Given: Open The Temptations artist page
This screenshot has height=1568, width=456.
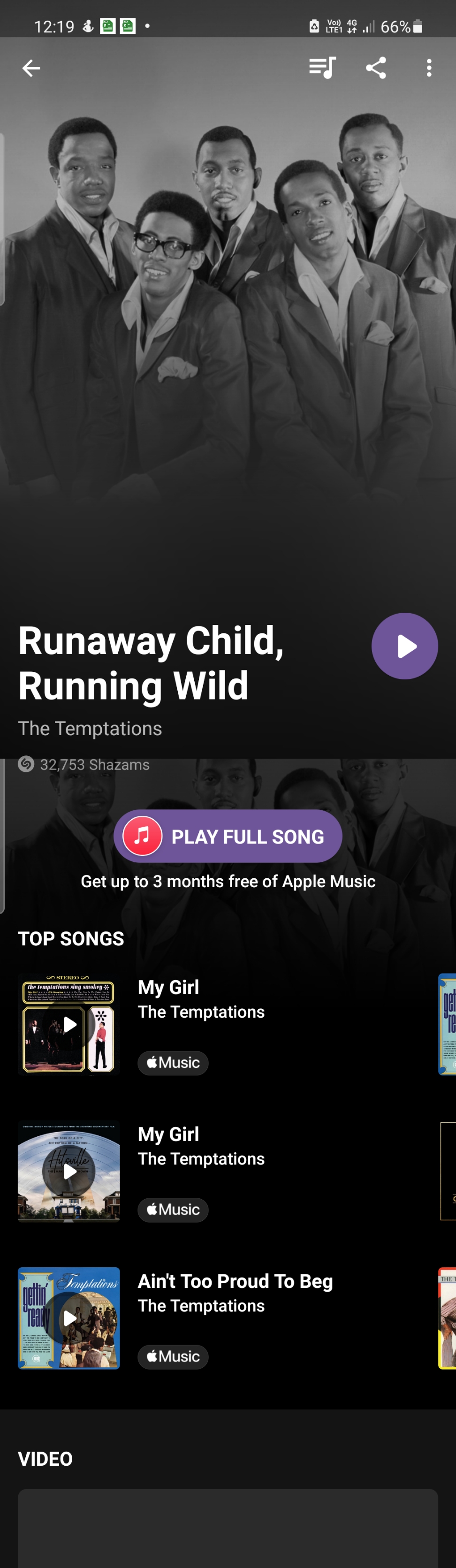Looking at the screenshot, I should pos(90,729).
